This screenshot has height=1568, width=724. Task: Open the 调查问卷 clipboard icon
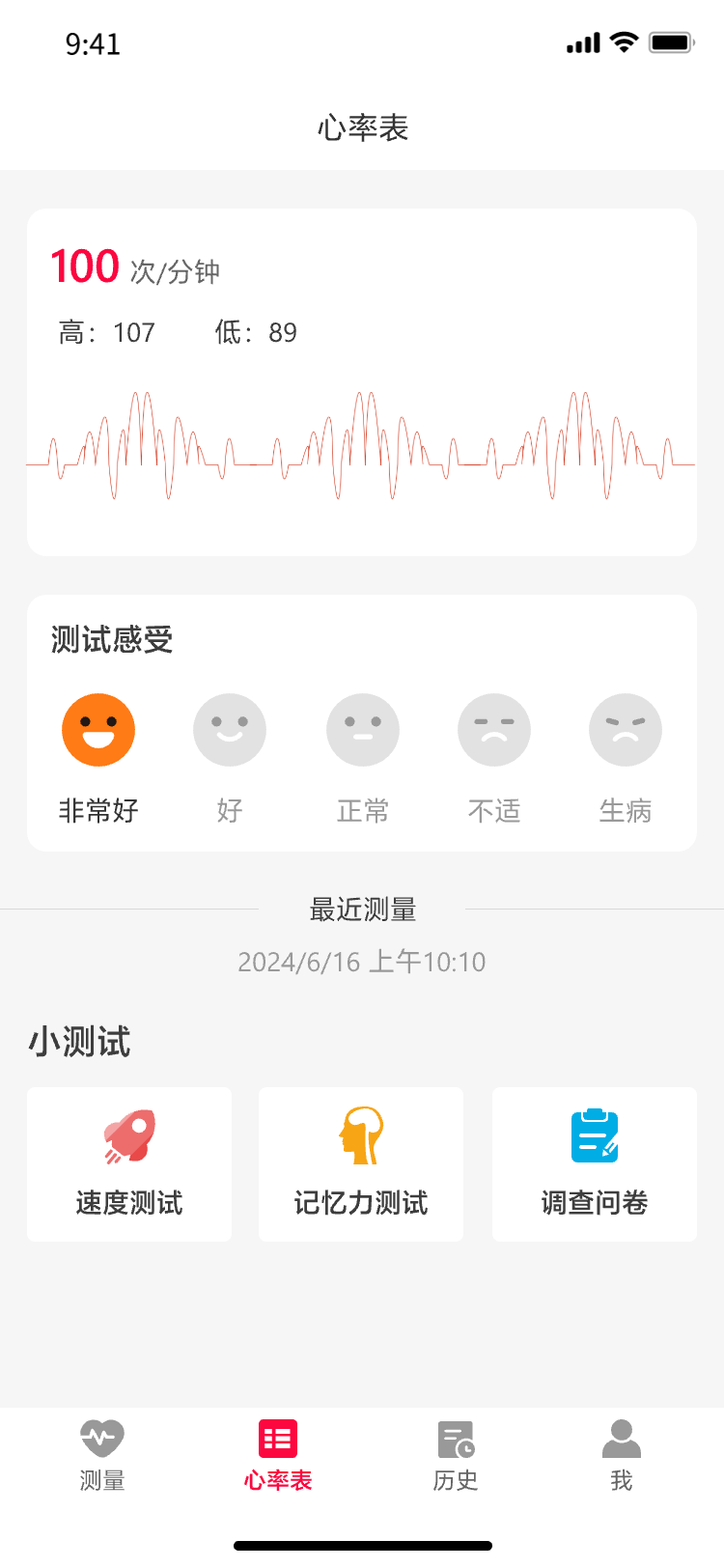(x=594, y=1135)
